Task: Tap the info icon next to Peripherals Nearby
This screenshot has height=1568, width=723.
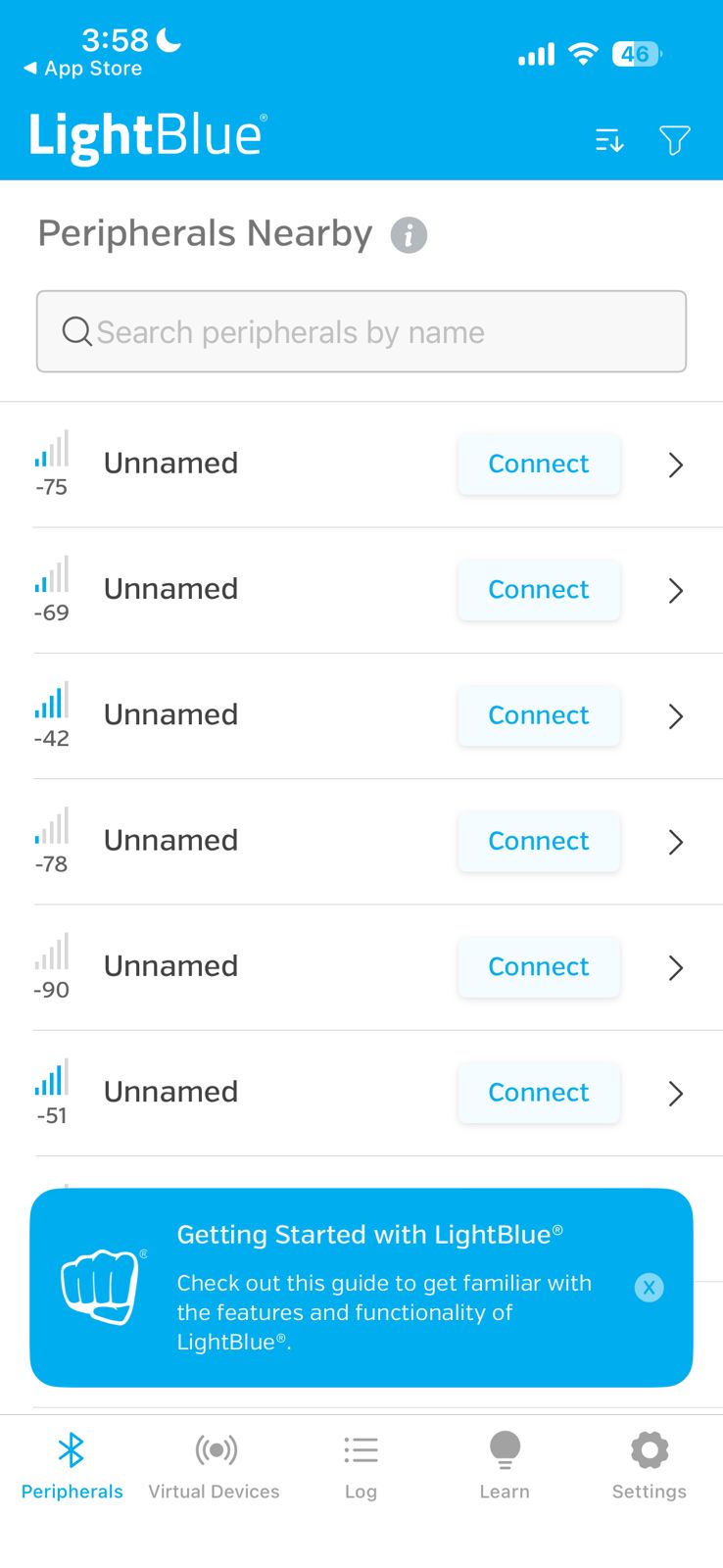Action: pyautogui.click(x=409, y=233)
